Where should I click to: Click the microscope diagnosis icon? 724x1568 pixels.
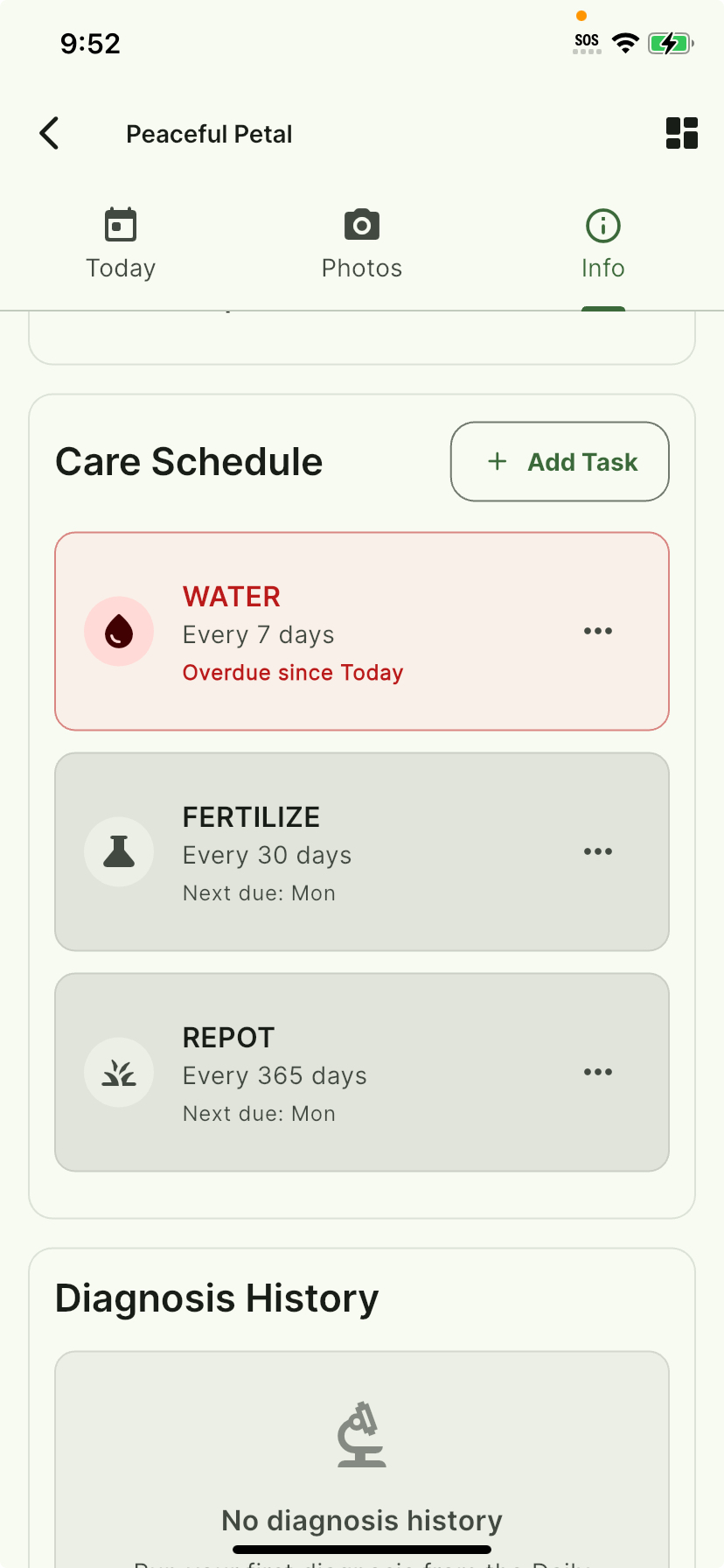point(361,1431)
